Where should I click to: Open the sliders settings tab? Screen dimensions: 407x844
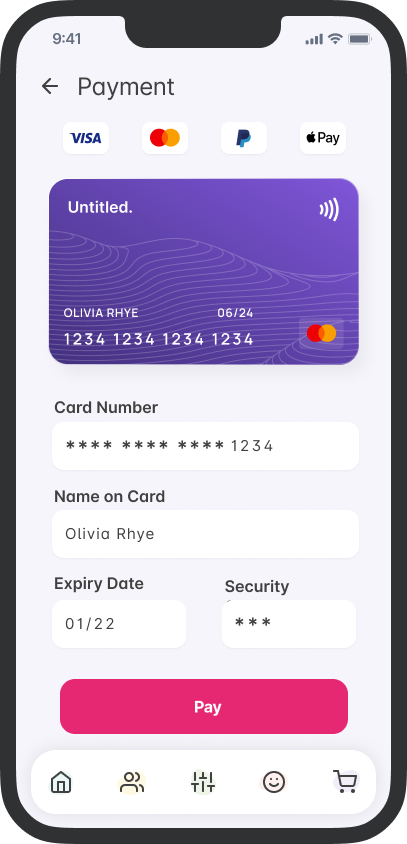[x=203, y=782]
